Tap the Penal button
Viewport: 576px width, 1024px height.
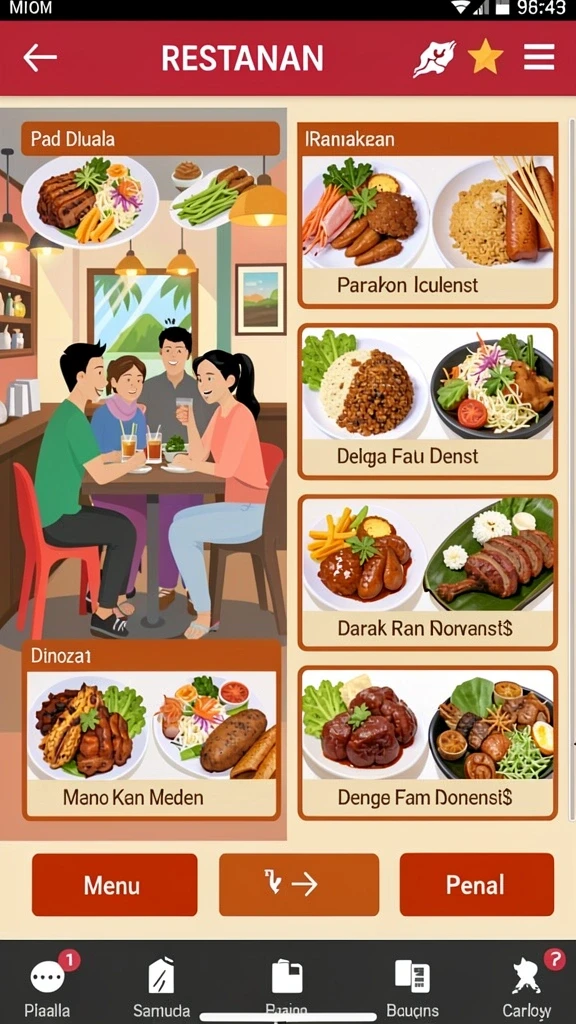pos(476,885)
